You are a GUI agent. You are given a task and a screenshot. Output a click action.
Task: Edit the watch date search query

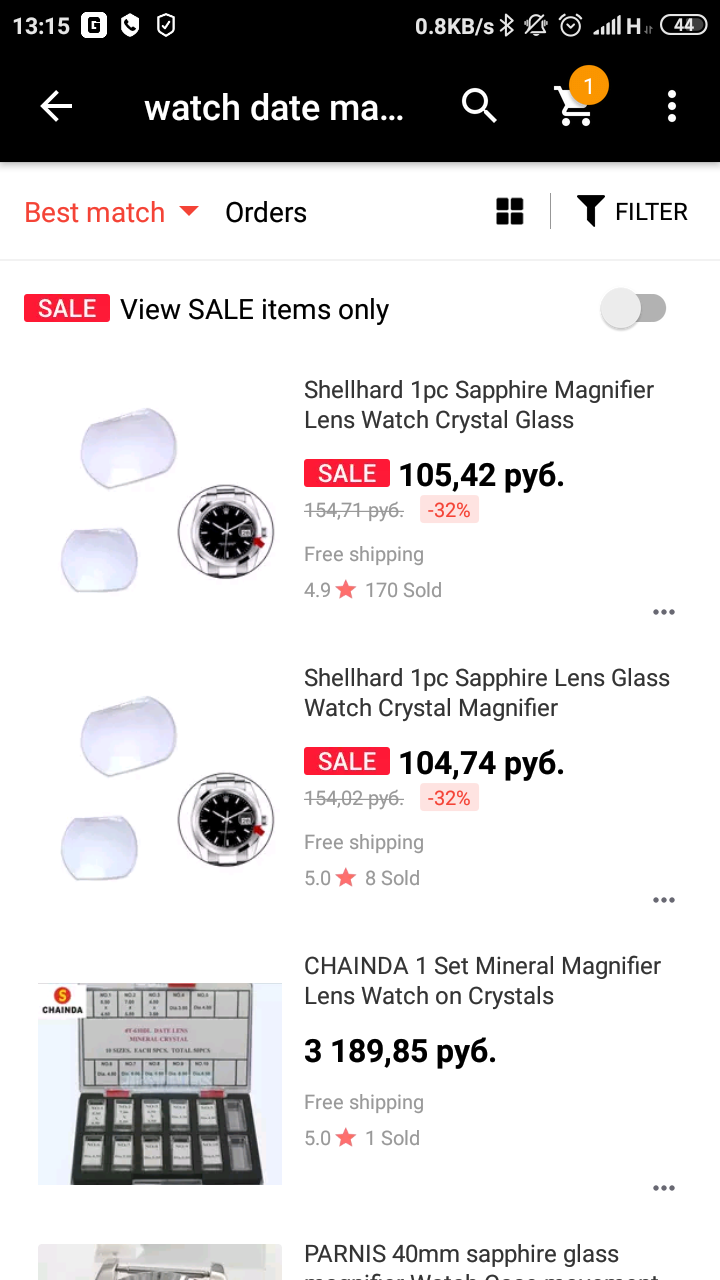coord(274,107)
